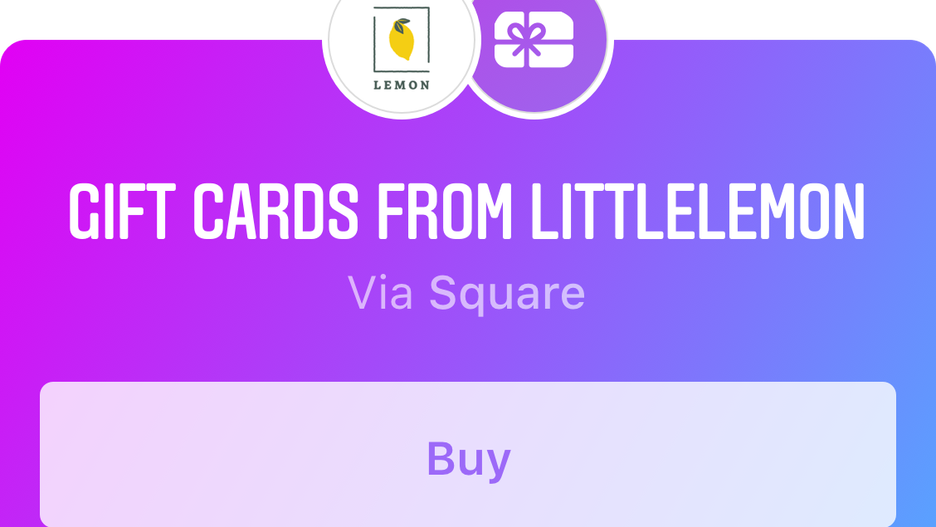Screen dimensions: 936x527
Task: Tap the Buy button
Action: [468, 456]
